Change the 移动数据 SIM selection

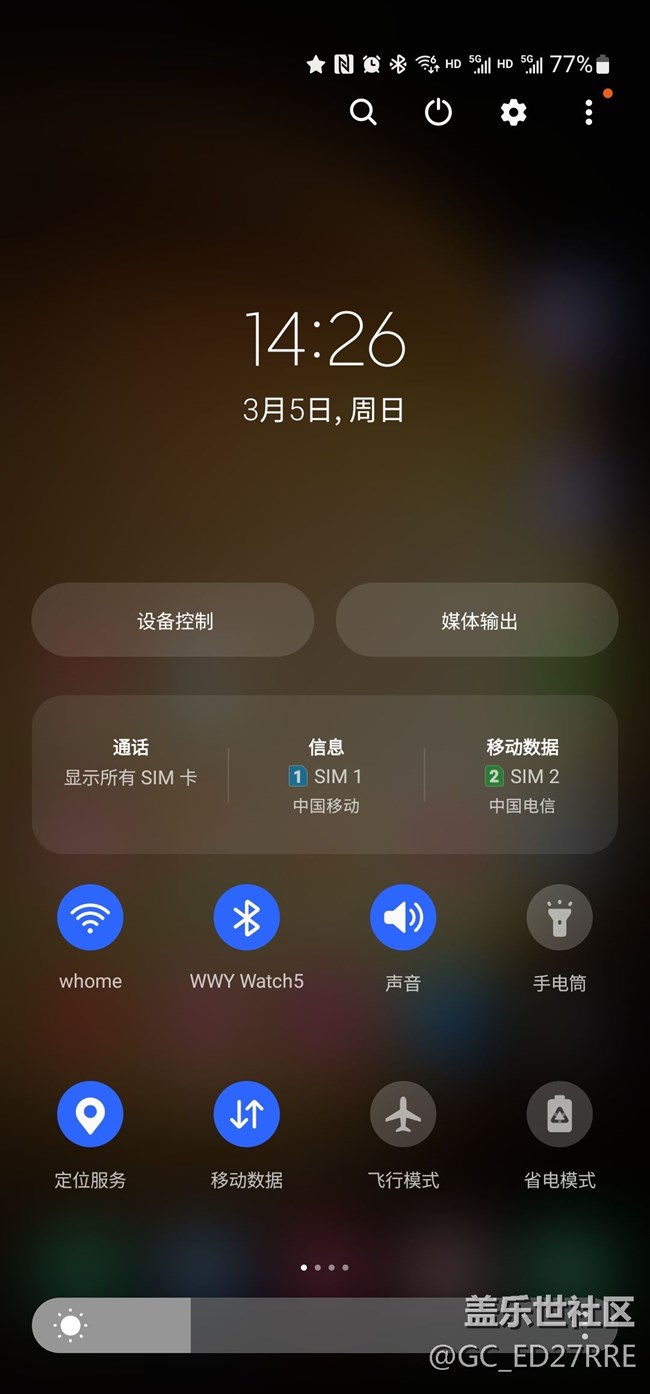pos(522,775)
